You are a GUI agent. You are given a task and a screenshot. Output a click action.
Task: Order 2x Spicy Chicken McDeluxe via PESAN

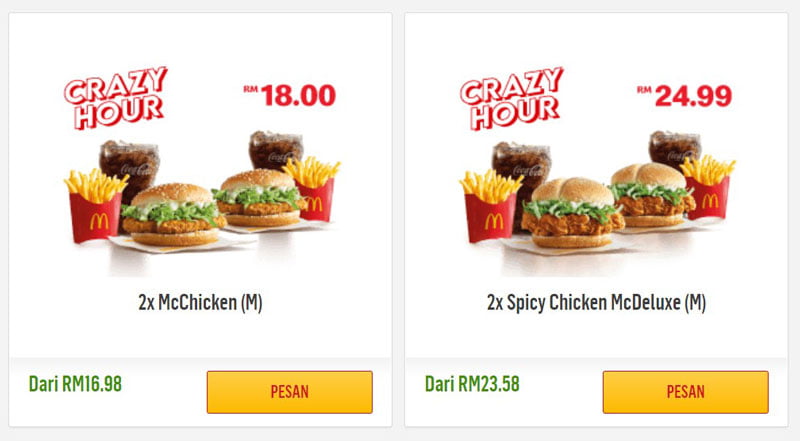pos(685,392)
